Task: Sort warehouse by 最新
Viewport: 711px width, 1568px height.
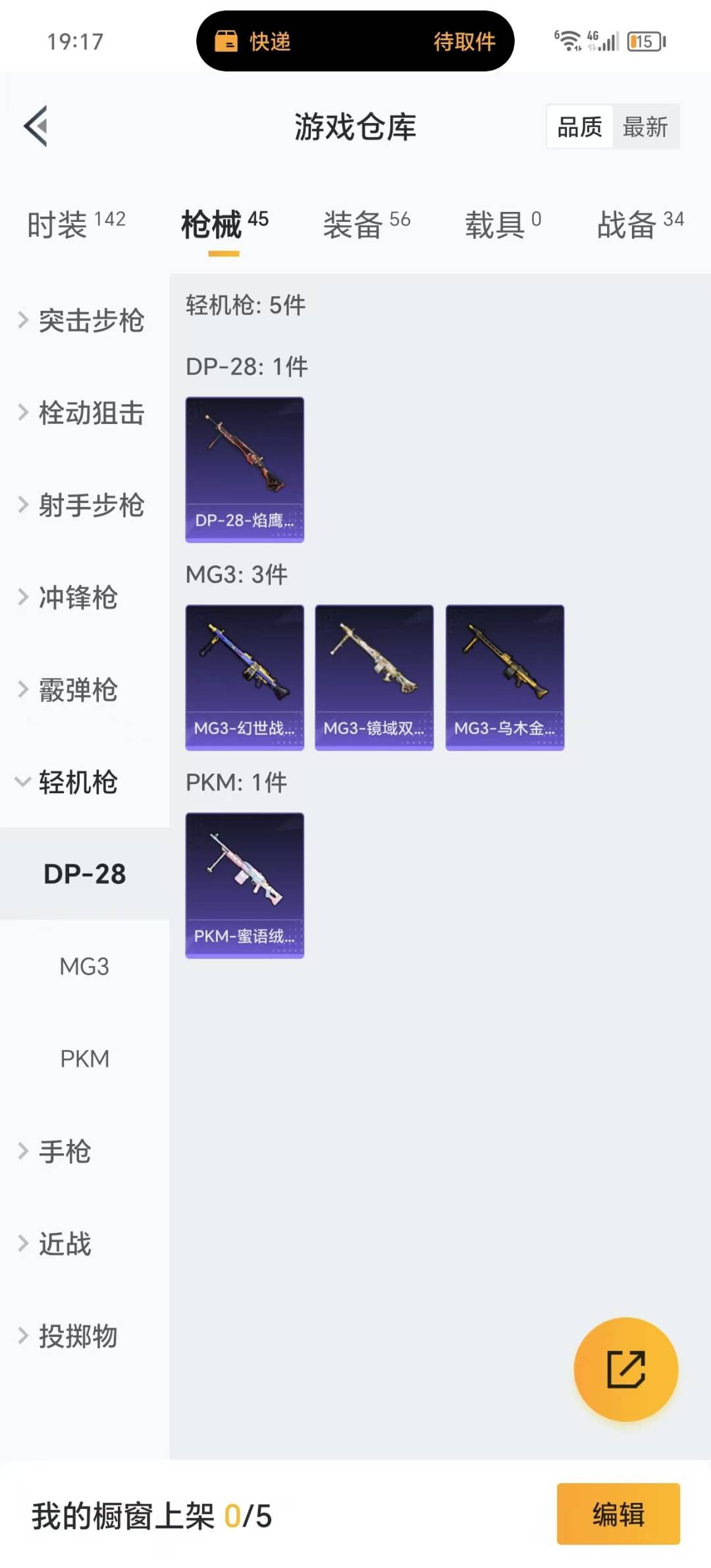Action: 645,126
